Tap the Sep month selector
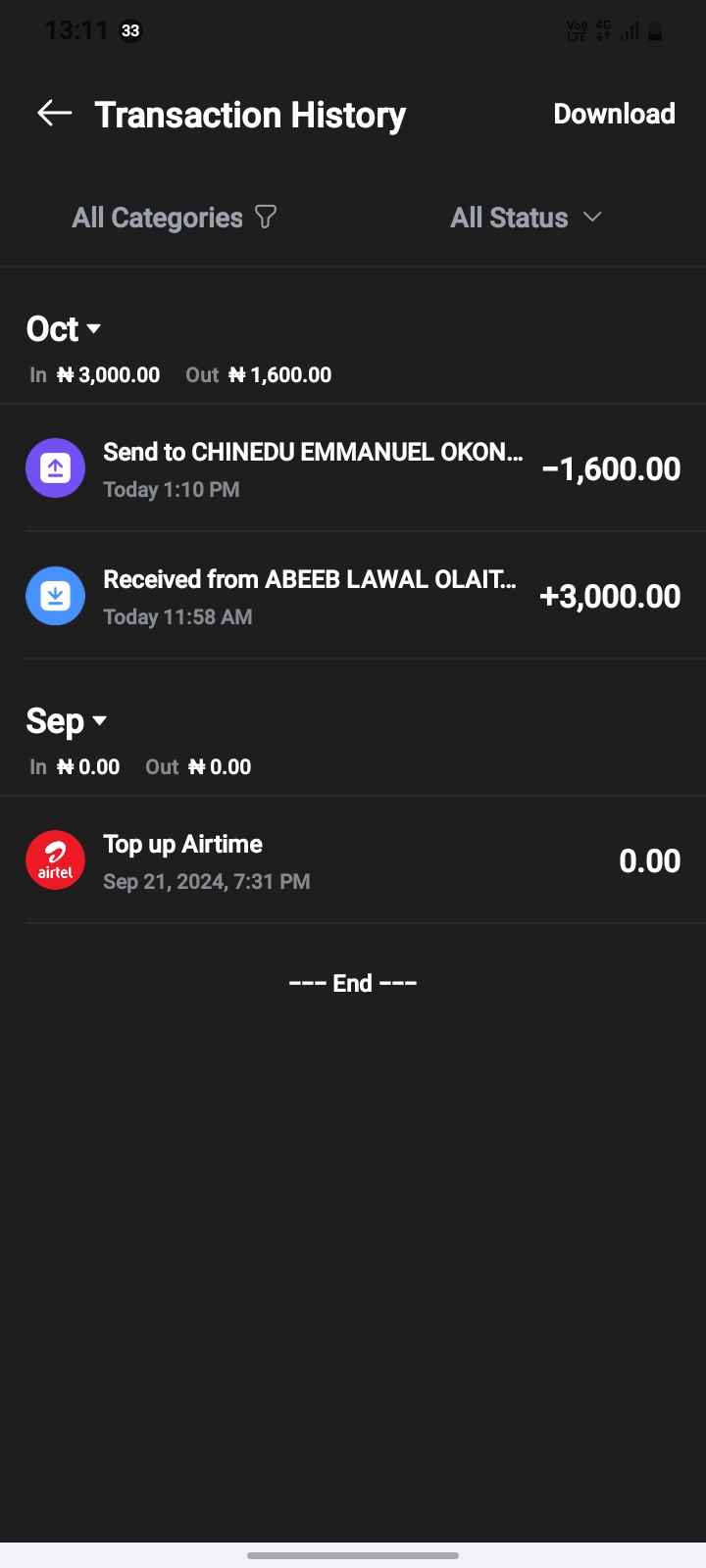The height and width of the screenshot is (1568, 706). pos(67,721)
